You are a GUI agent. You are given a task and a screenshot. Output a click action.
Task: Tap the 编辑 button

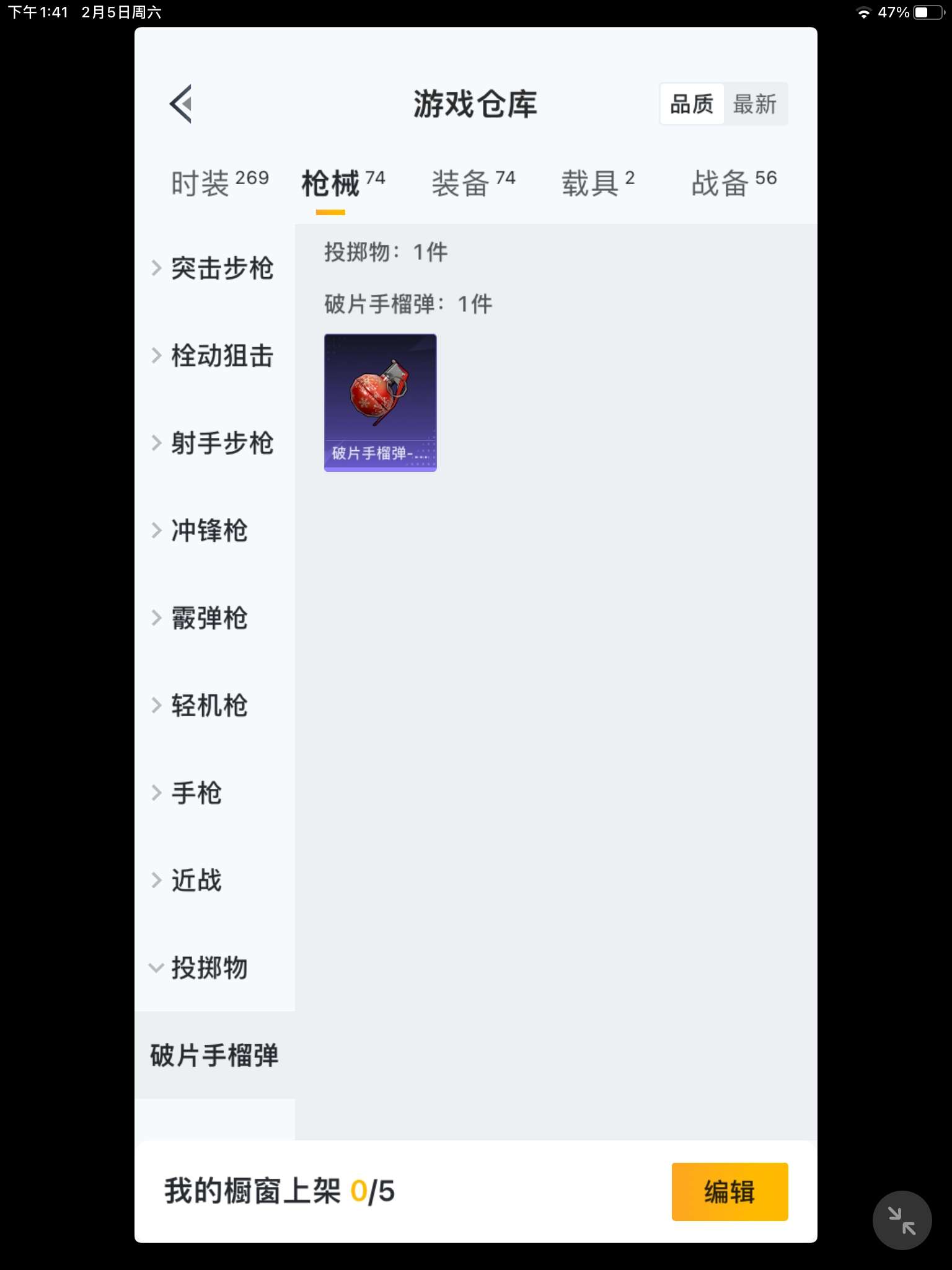729,1191
